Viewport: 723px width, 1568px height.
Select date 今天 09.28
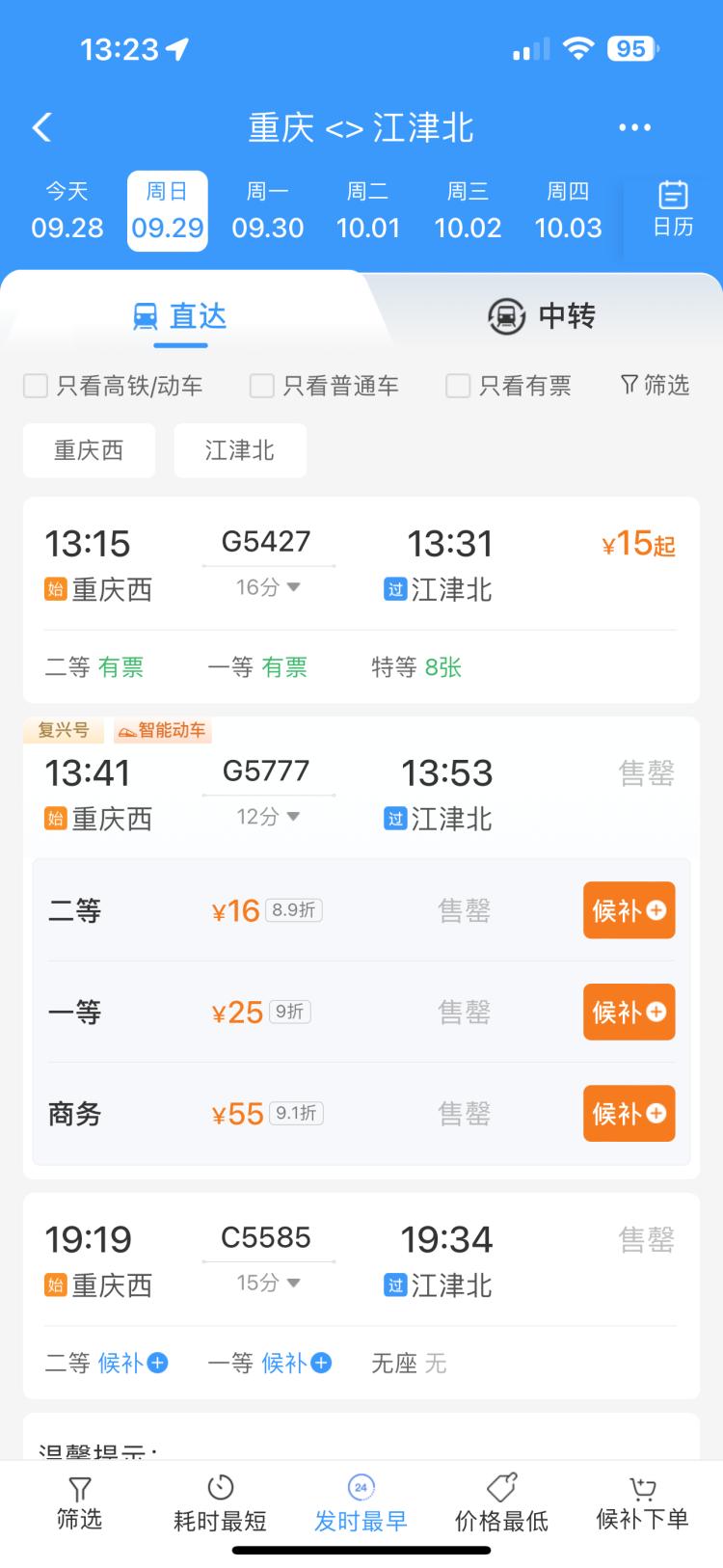pos(67,211)
